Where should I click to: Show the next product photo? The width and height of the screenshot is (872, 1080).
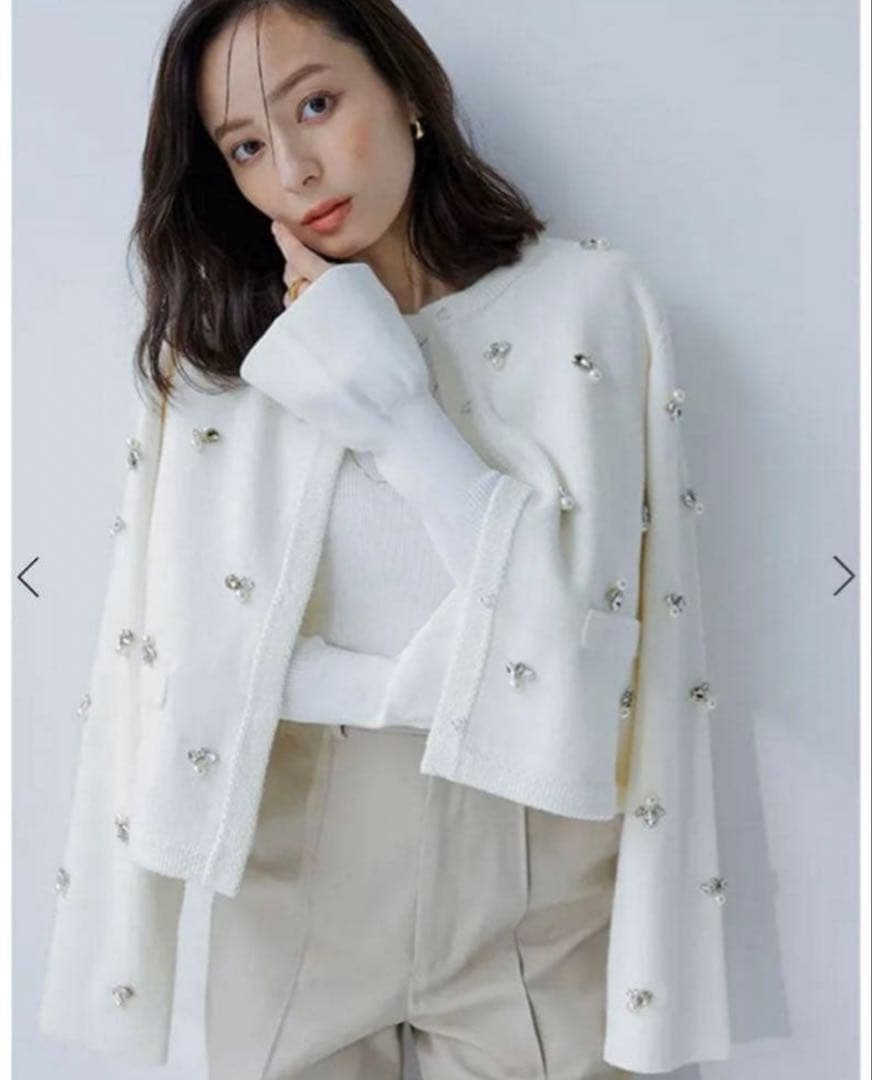(x=843, y=576)
